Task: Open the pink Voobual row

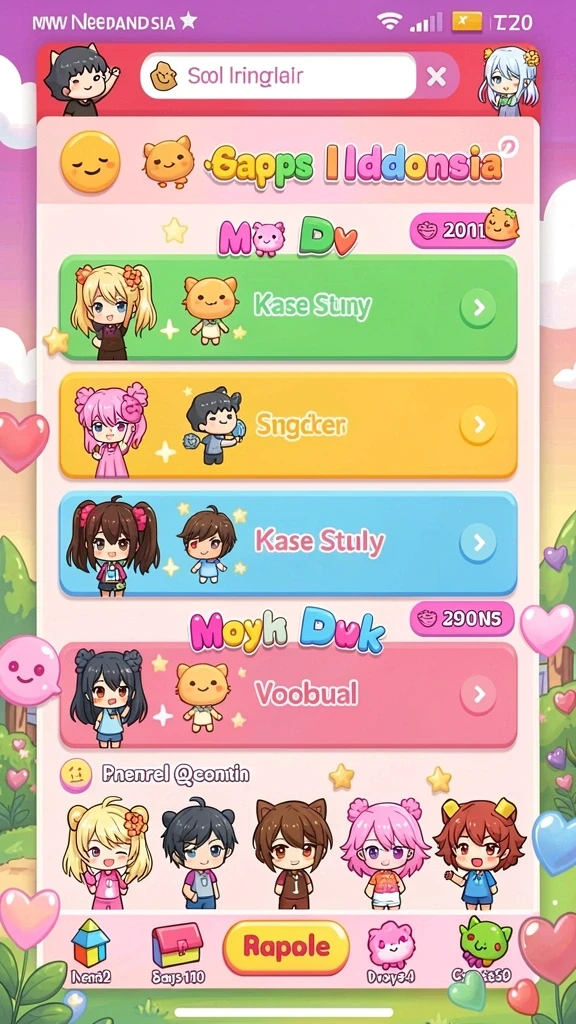Action: point(288,695)
